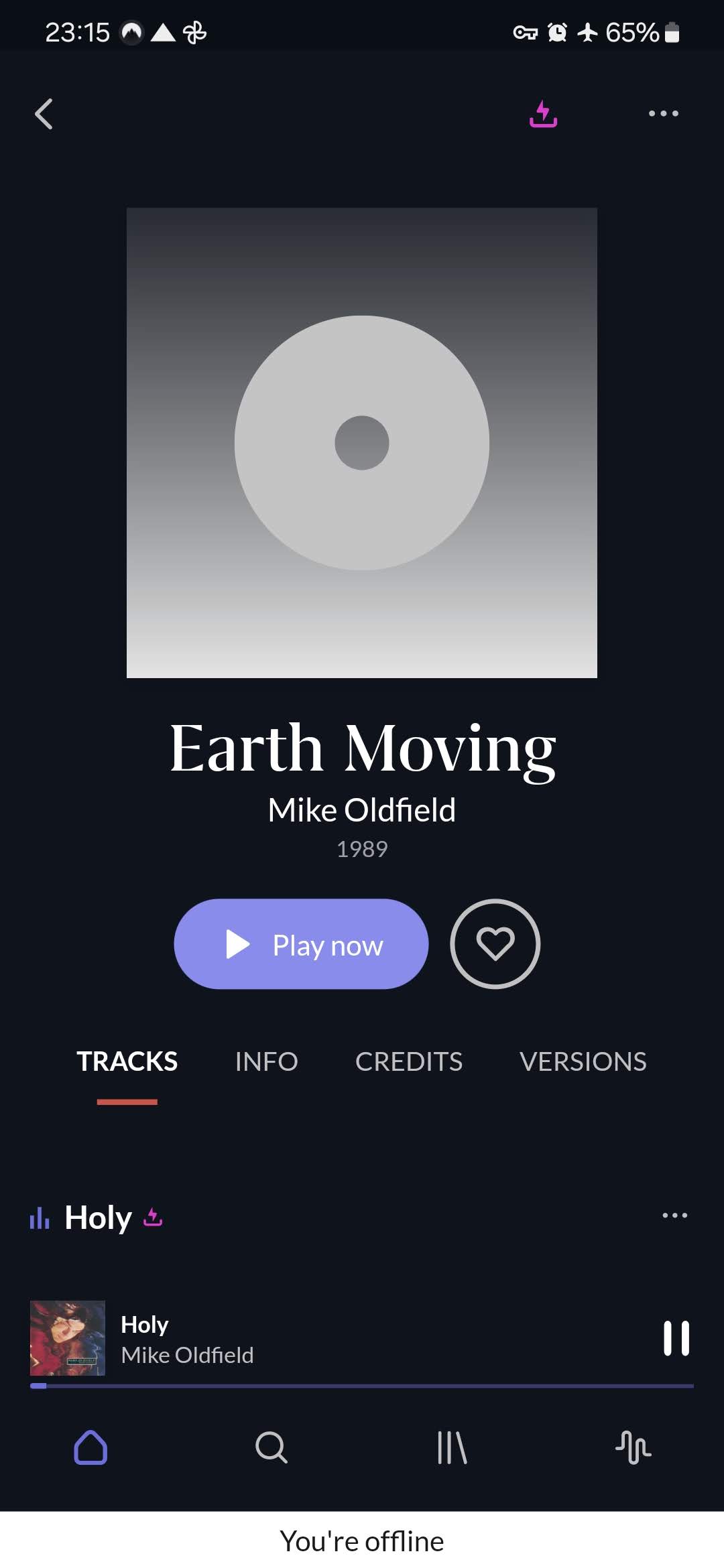Viewport: 724px width, 1568px height.
Task: Select the track Holy in the list
Action: (x=99, y=1218)
